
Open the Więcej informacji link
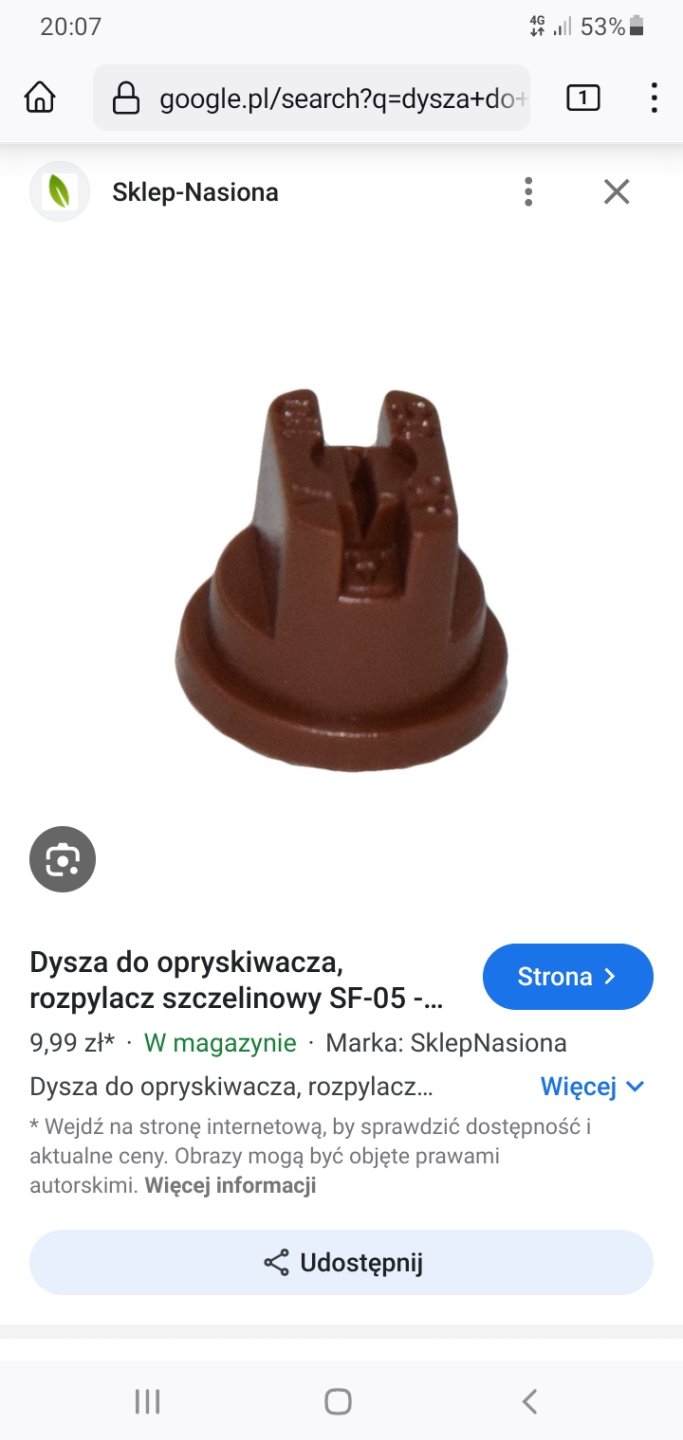230,1186
